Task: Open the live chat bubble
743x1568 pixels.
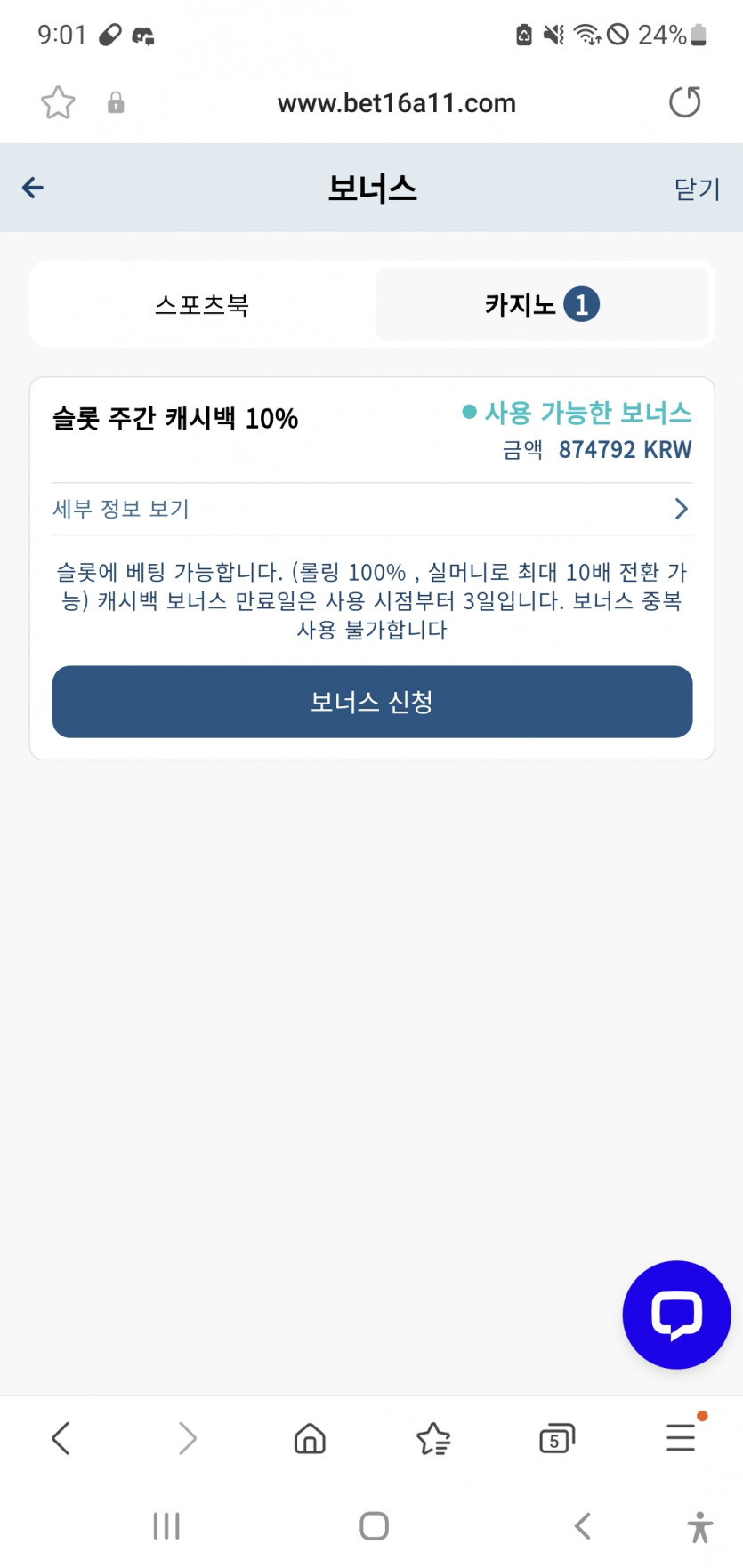Action: [x=676, y=1314]
